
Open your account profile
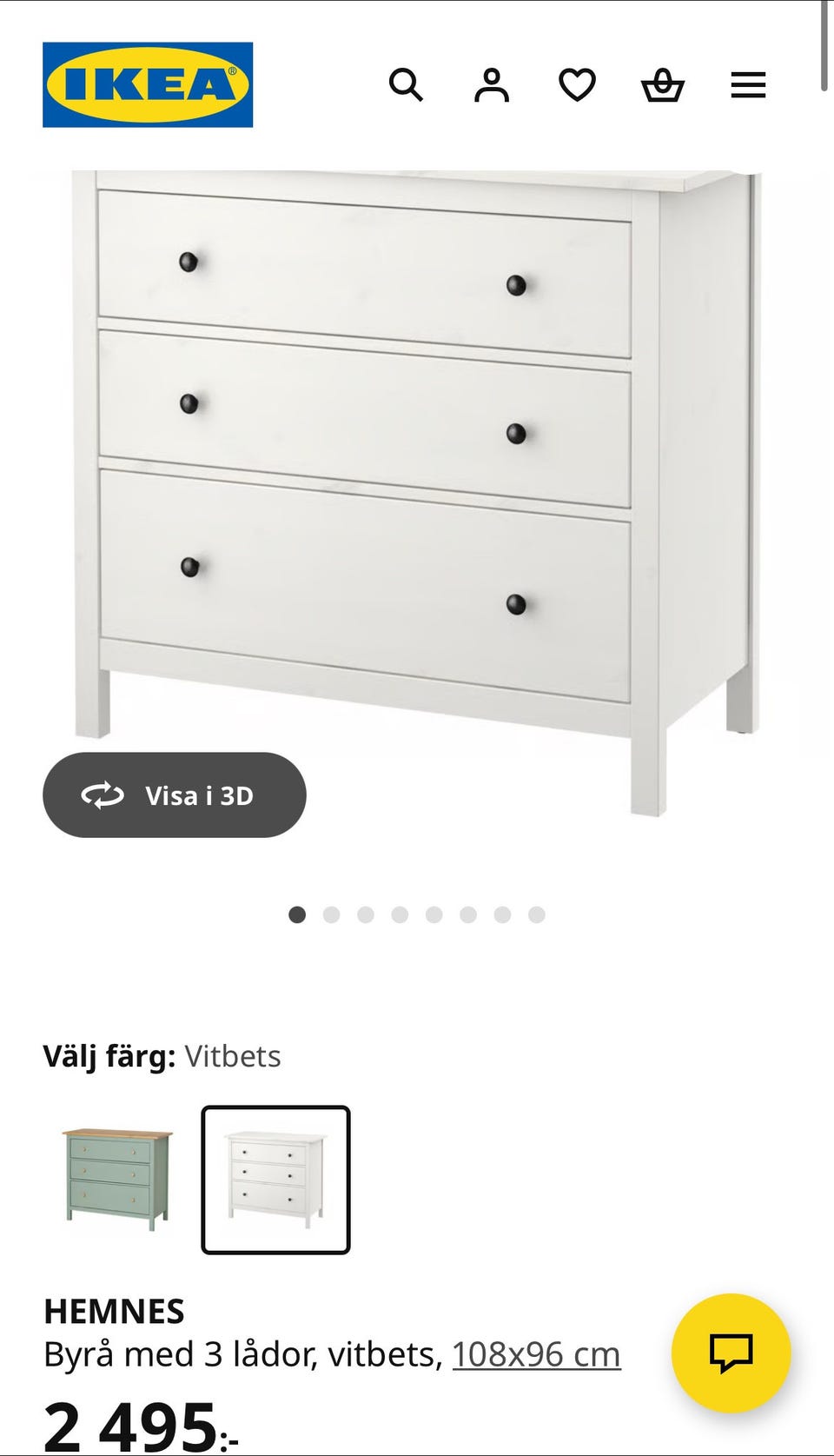[x=492, y=84]
